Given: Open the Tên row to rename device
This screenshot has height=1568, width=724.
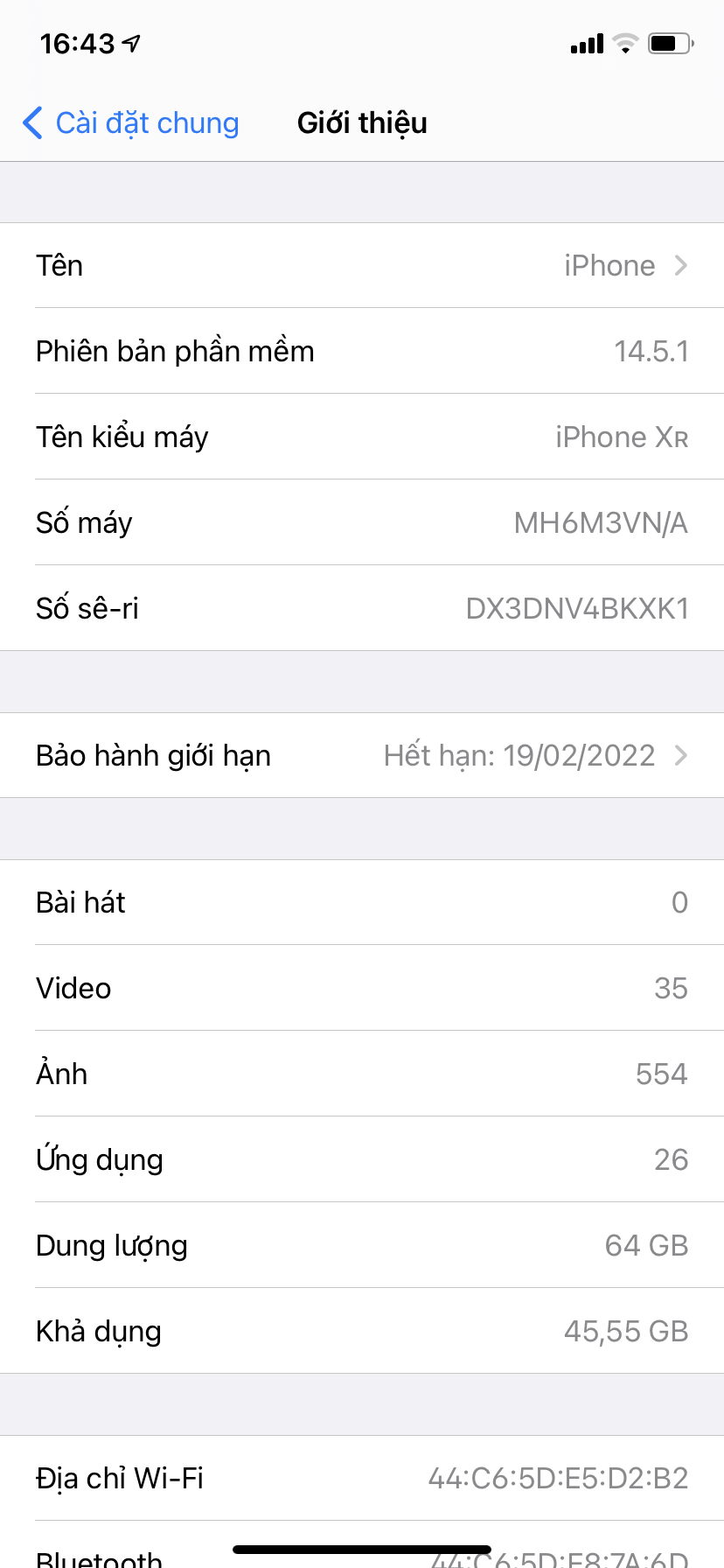Looking at the screenshot, I should coord(362,265).
